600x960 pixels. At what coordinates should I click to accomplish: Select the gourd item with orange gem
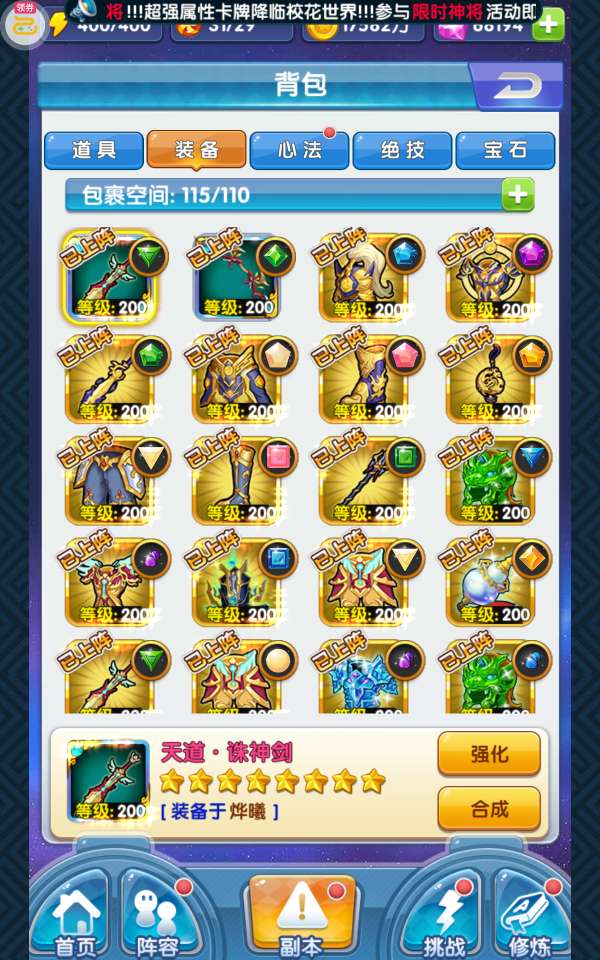[x=493, y=582]
